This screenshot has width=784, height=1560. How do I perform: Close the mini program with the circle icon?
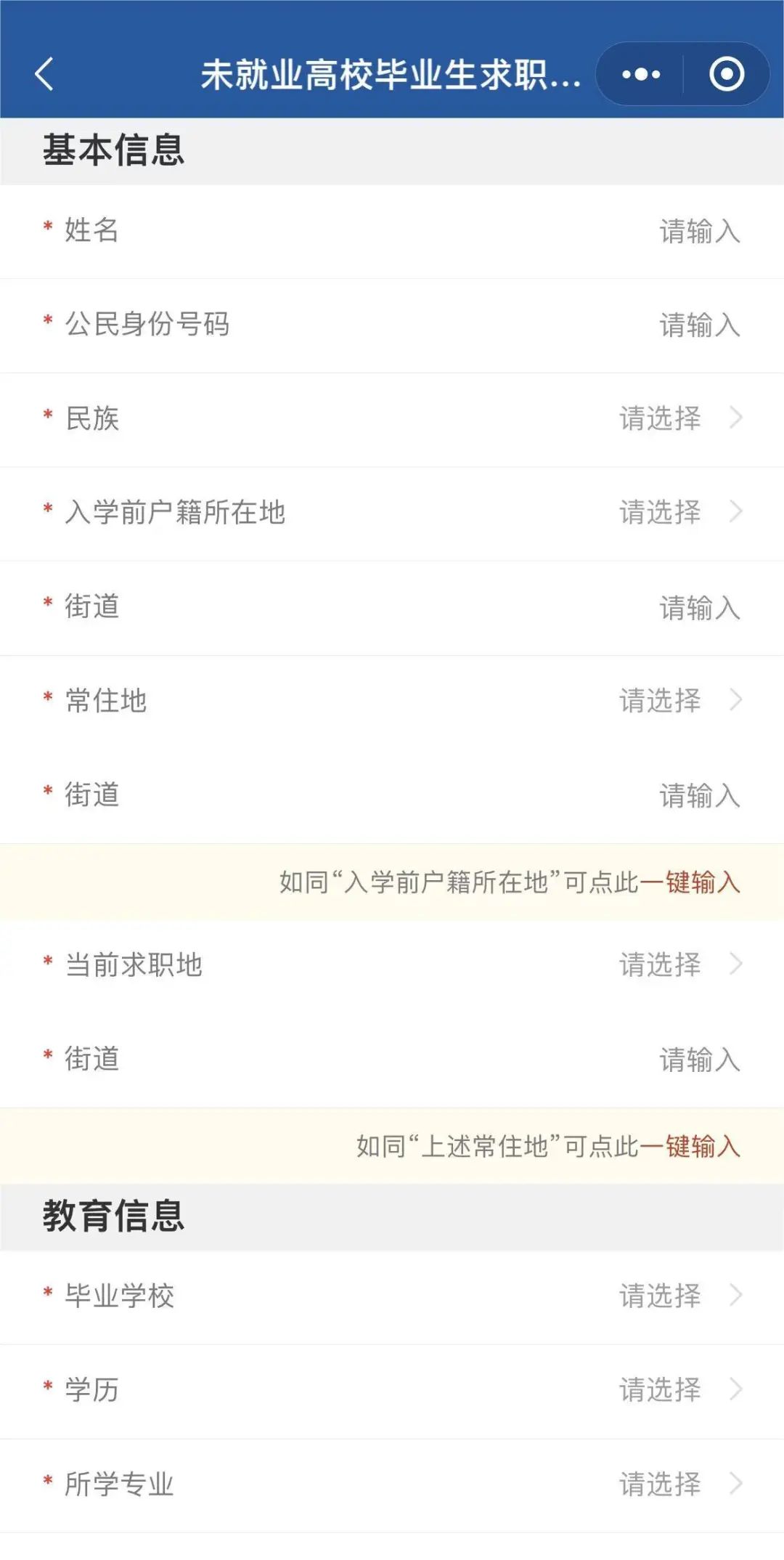[727, 74]
